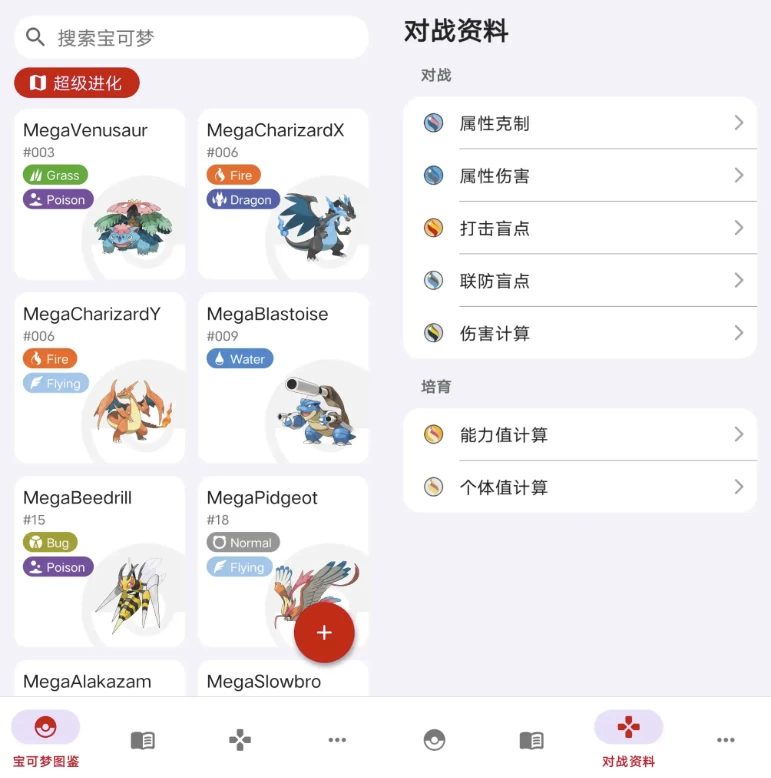The image size is (771, 778).
Task: Open 伤害计算 row
Action: (580, 333)
